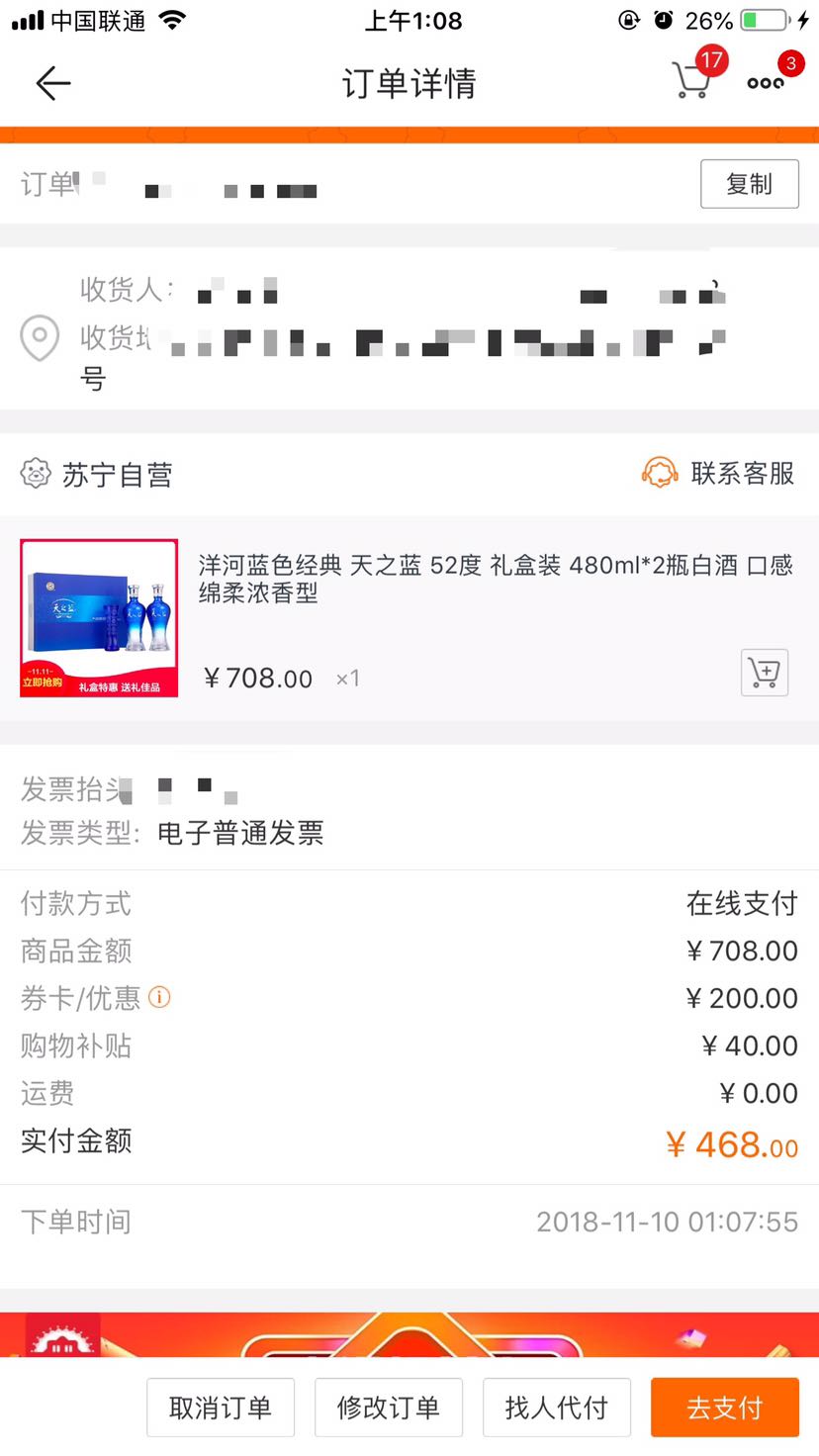The height and width of the screenshot is (1456, 819).
Task: Open the more options menu with 3 notifications
Action: pyautogui.click(x=764, y=83)
